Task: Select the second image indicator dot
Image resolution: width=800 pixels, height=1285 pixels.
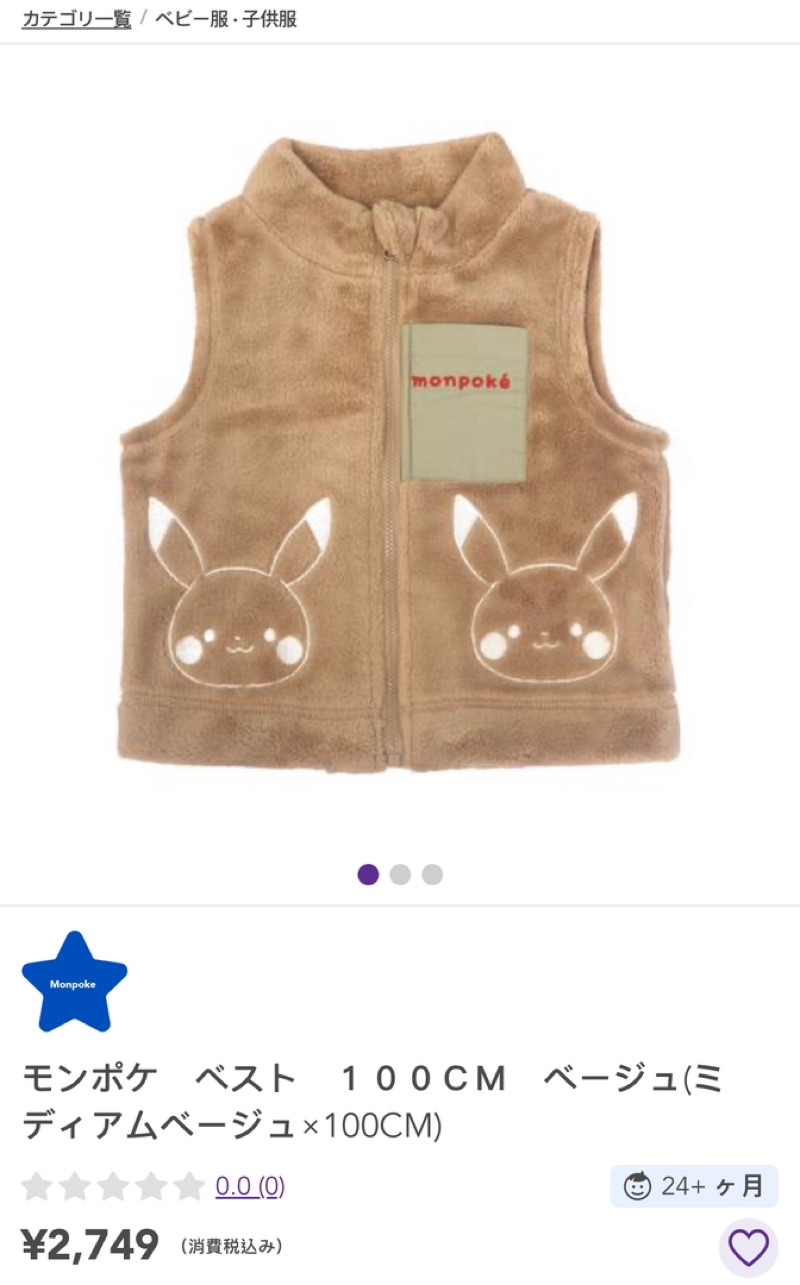Action: tap(400, 875)
